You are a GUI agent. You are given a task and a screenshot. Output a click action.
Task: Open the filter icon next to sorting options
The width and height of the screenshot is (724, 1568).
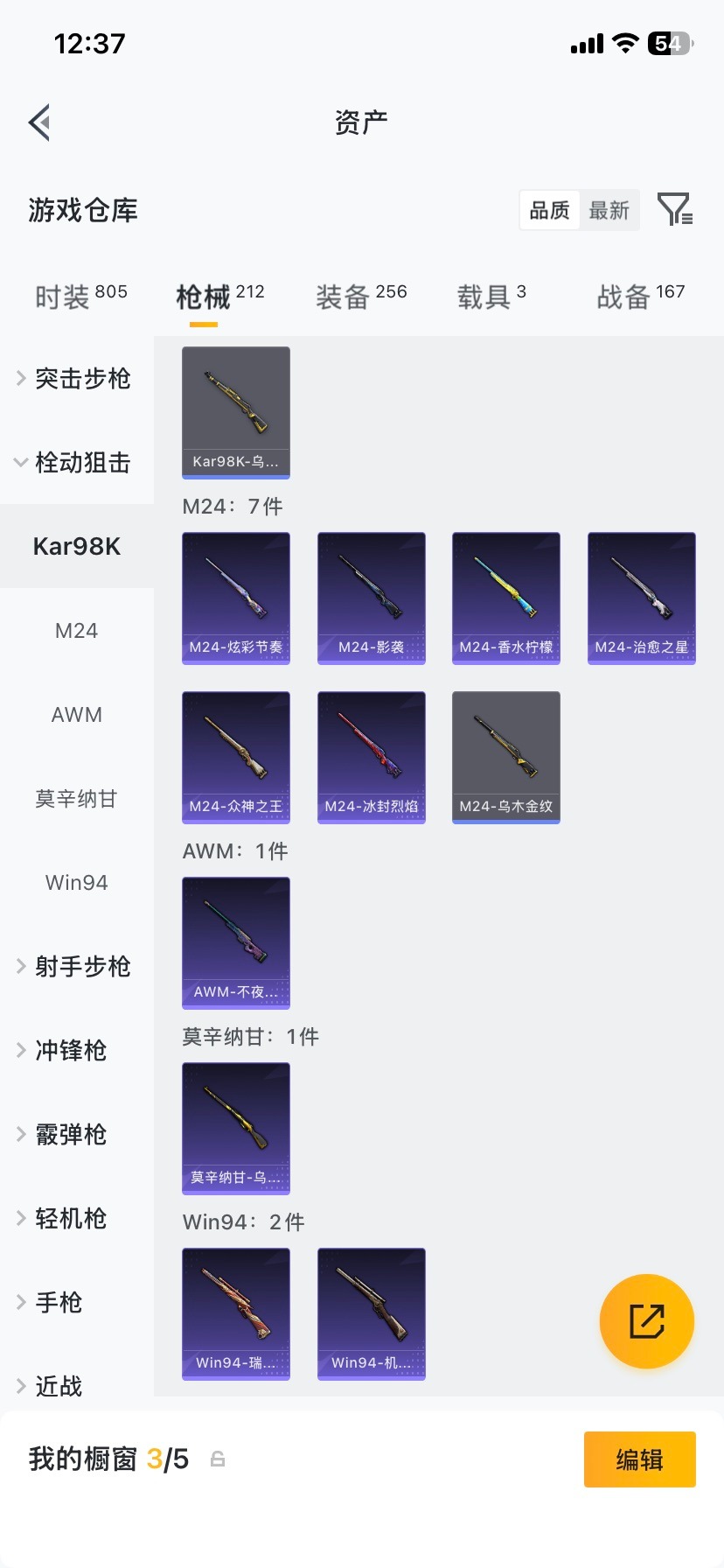coord(674,210)
